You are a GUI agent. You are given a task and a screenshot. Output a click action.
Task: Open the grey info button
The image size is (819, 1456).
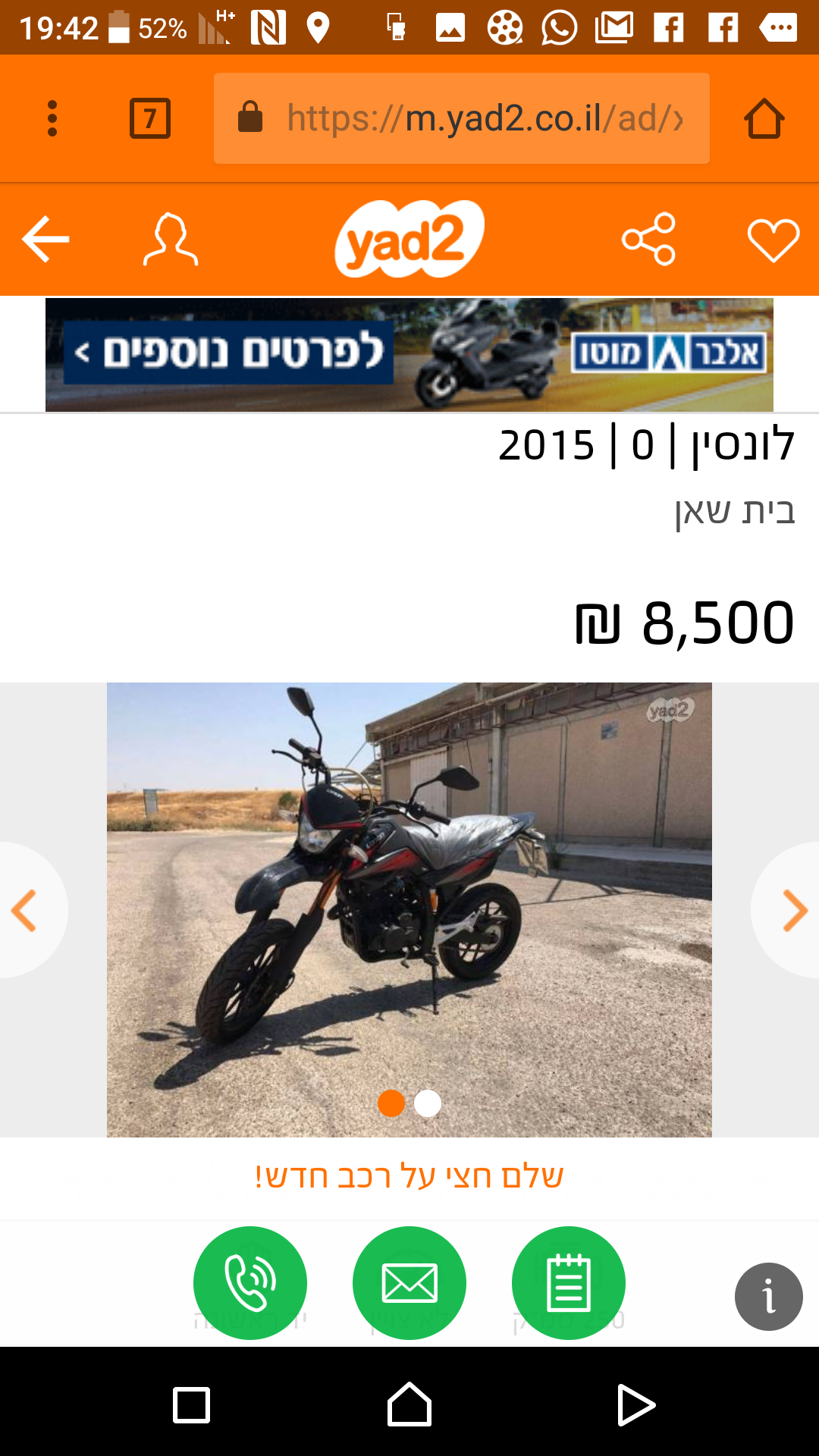click(x=769, y=1297)
